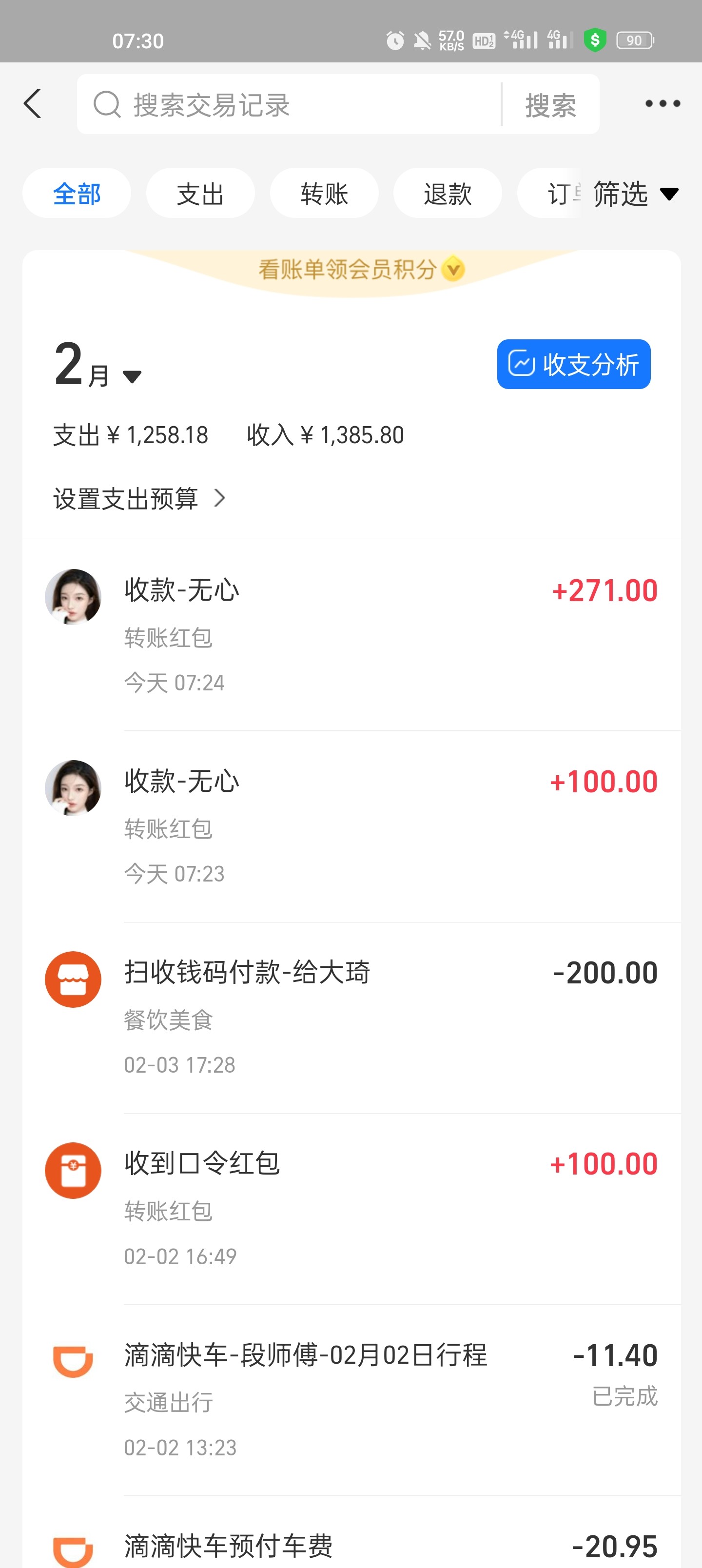Open 设置支出预算
Screen dimensions: 702x1568
coord(139,498)
